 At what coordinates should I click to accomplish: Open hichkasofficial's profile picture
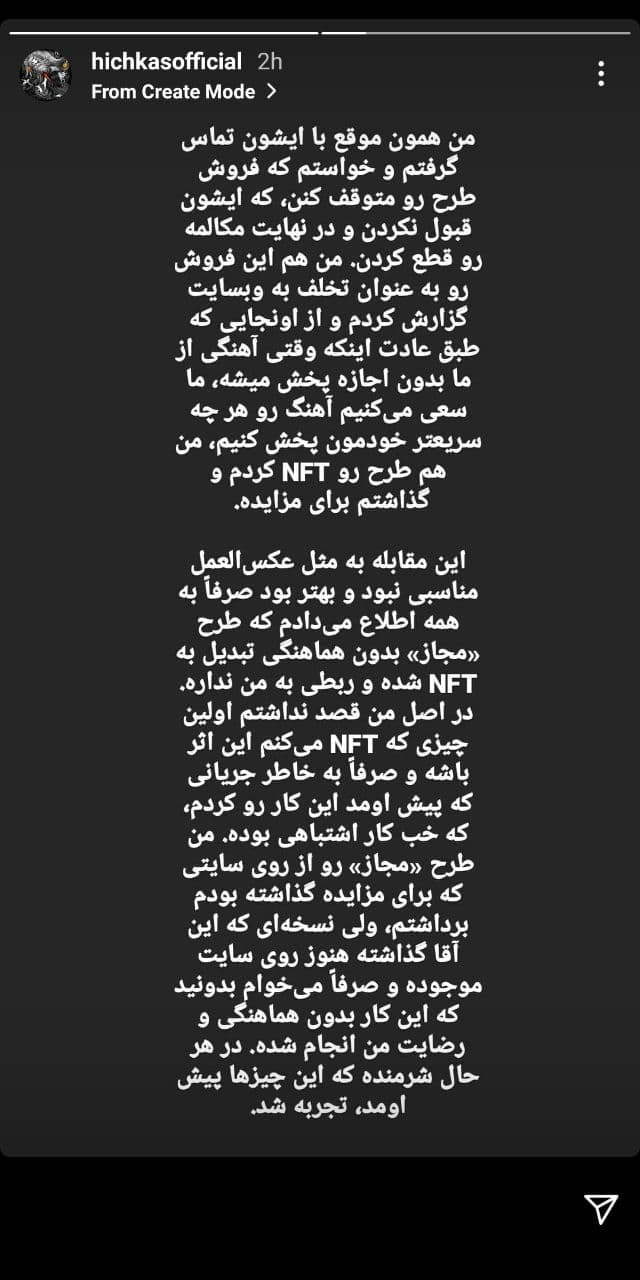pos(48,75)
